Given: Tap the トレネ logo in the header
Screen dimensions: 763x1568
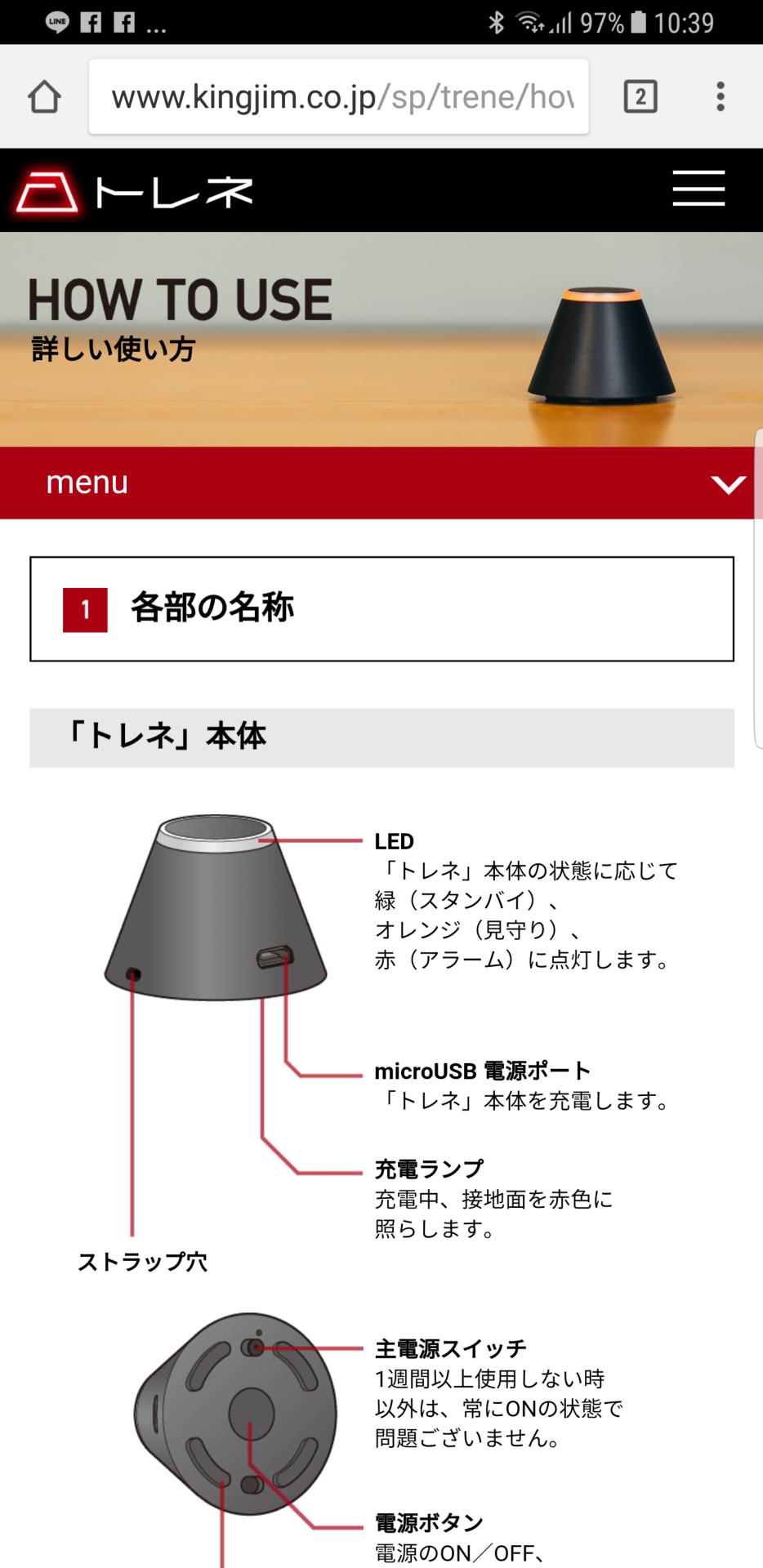Looking at the screenshot, I should click(x=135, y=192).
